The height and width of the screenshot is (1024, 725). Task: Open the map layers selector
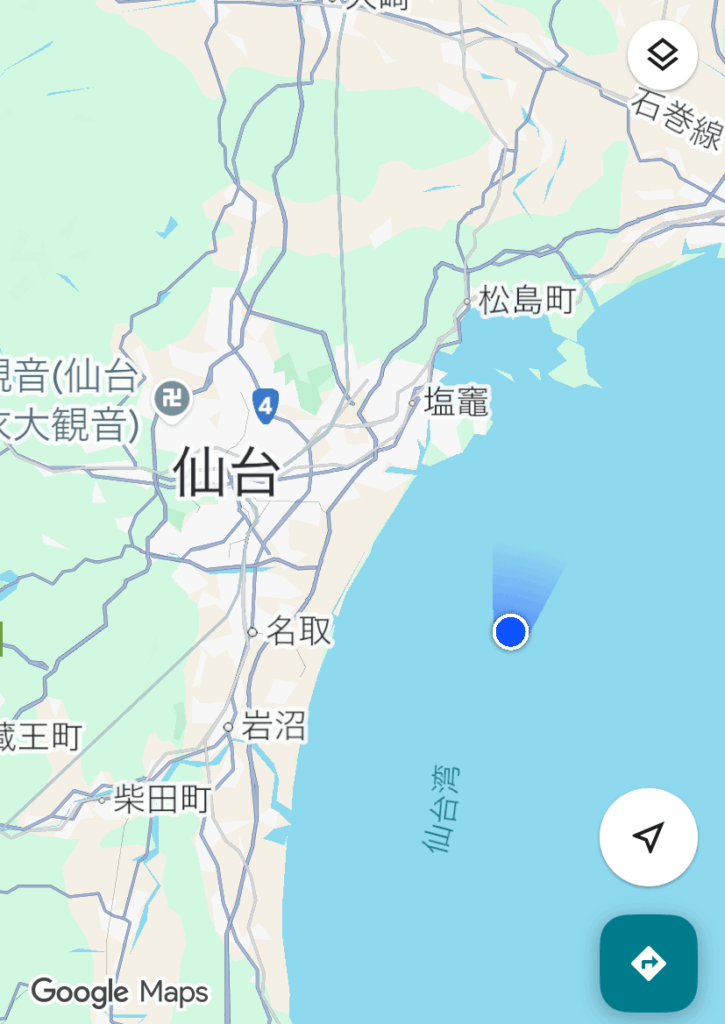[662, 56]
